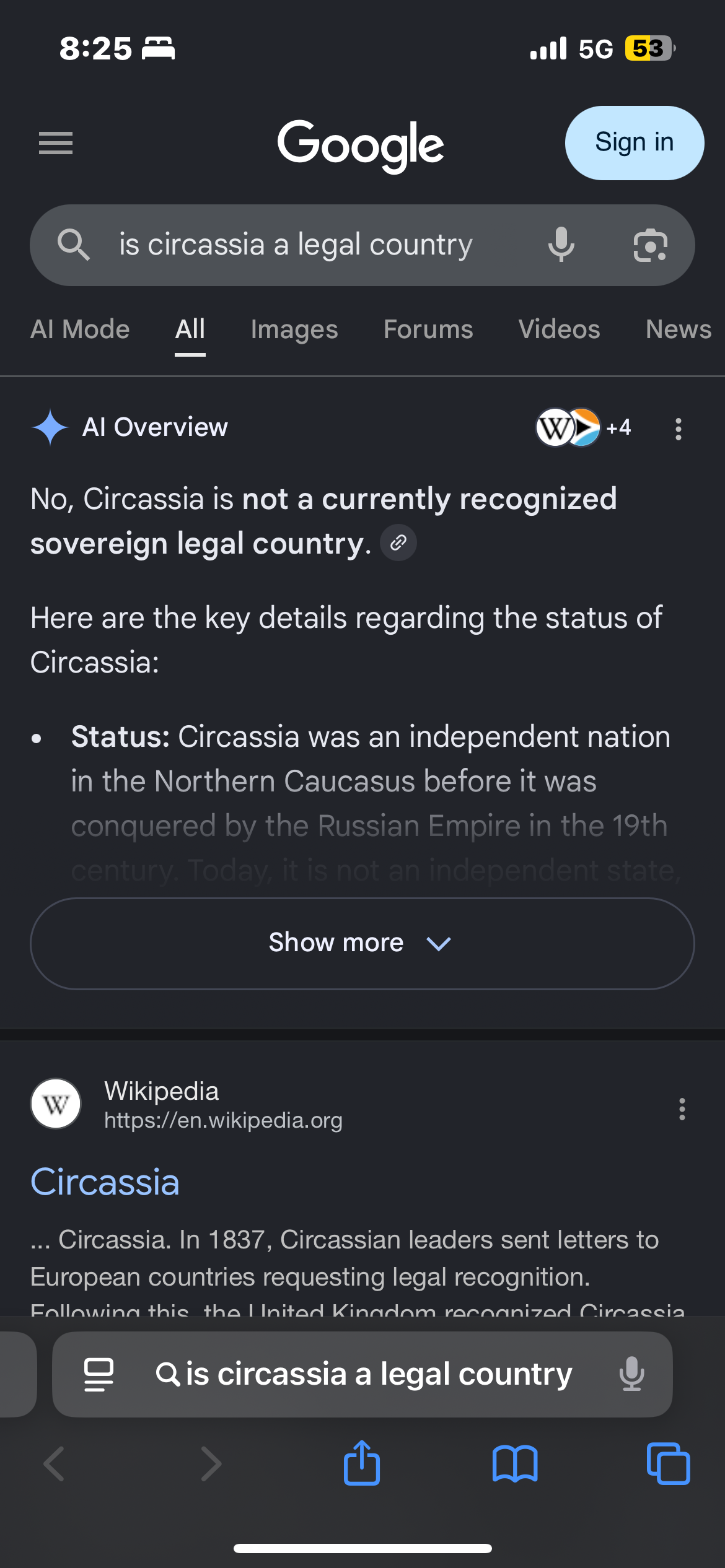
Task: Open the Wikipedia result's three-dot menu
Action: 682,1109
